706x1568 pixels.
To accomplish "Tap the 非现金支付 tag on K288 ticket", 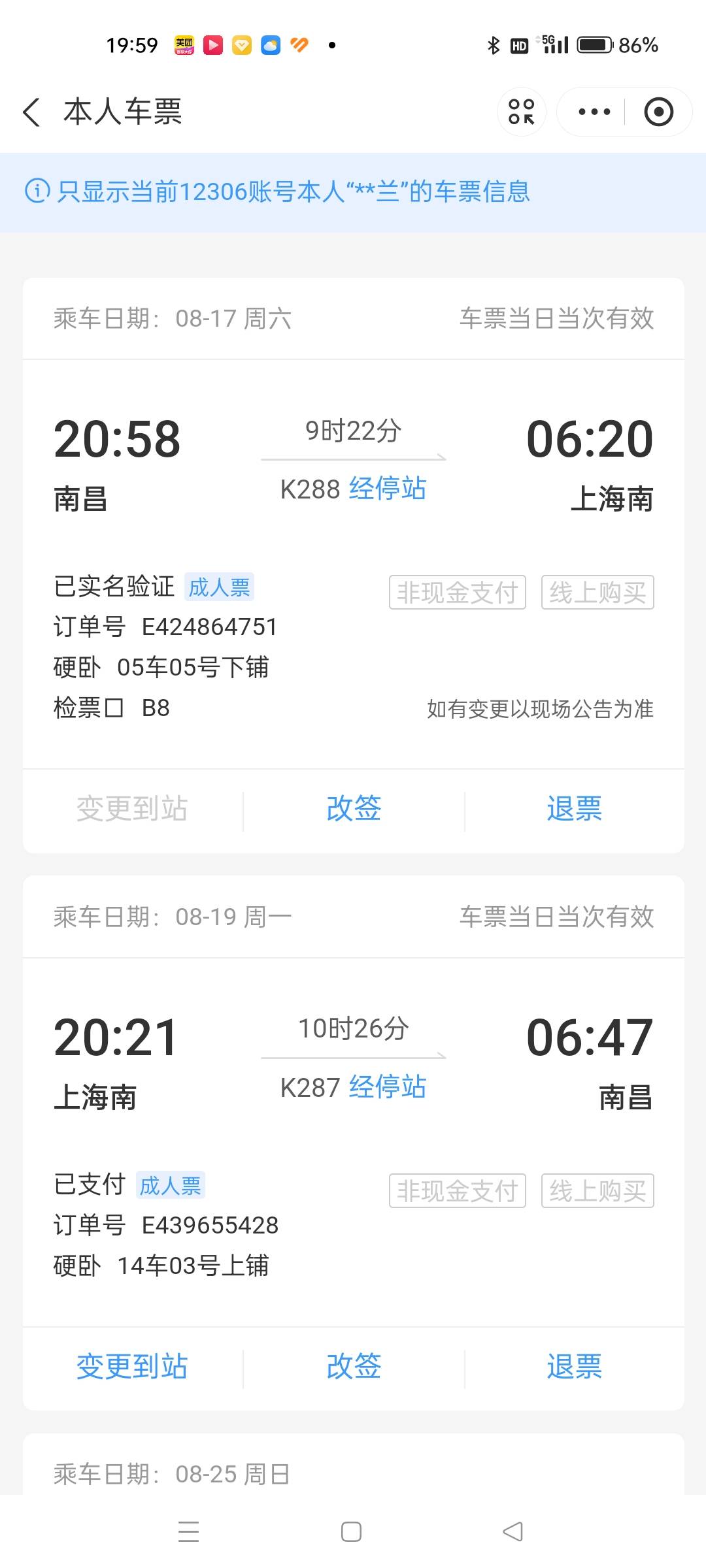I will click(x=457, y=592).
